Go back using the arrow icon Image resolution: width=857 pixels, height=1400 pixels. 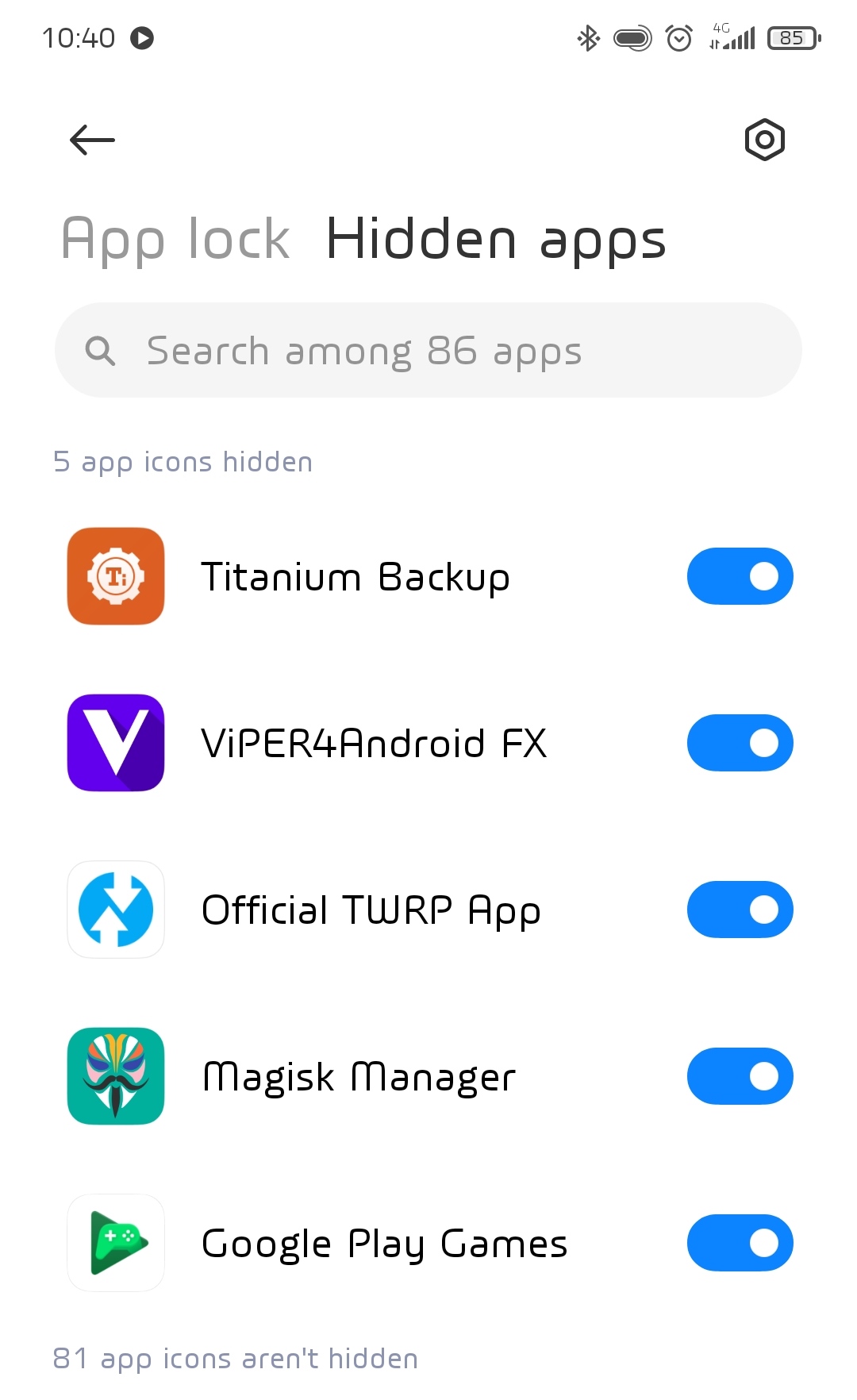click(x=92, y=140)
